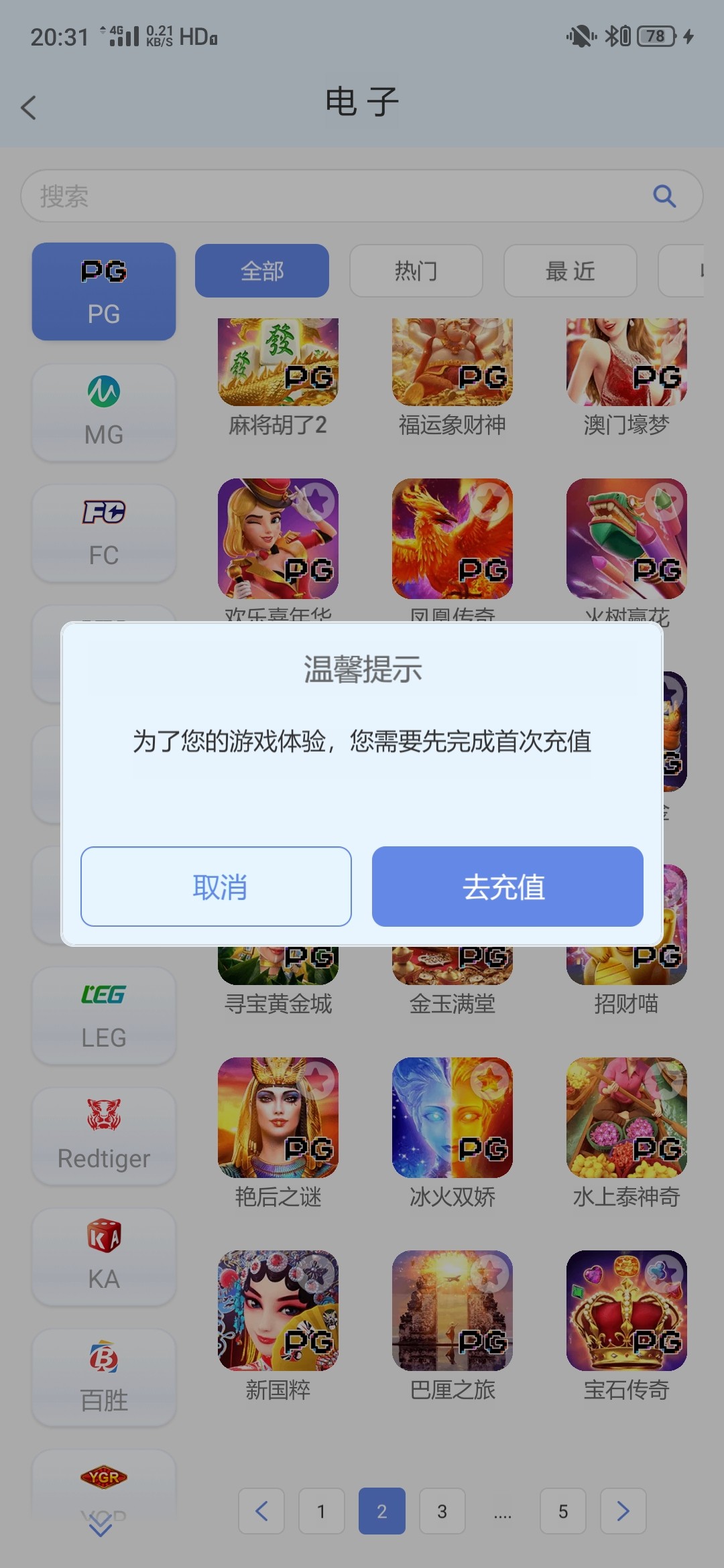Go to page 3

(x=442, y=1511)
